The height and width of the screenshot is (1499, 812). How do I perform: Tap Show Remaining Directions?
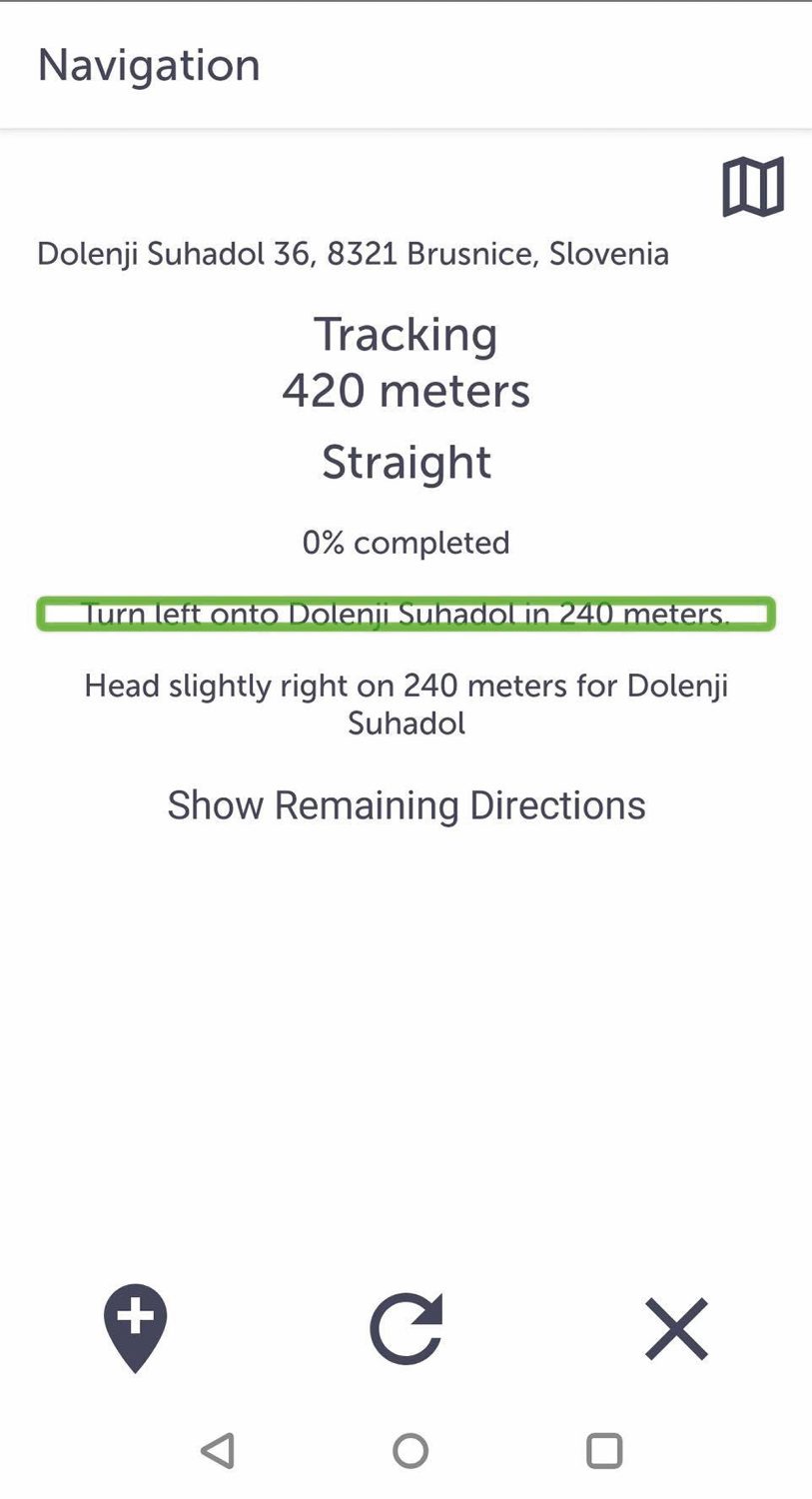(x=406, y=805)
